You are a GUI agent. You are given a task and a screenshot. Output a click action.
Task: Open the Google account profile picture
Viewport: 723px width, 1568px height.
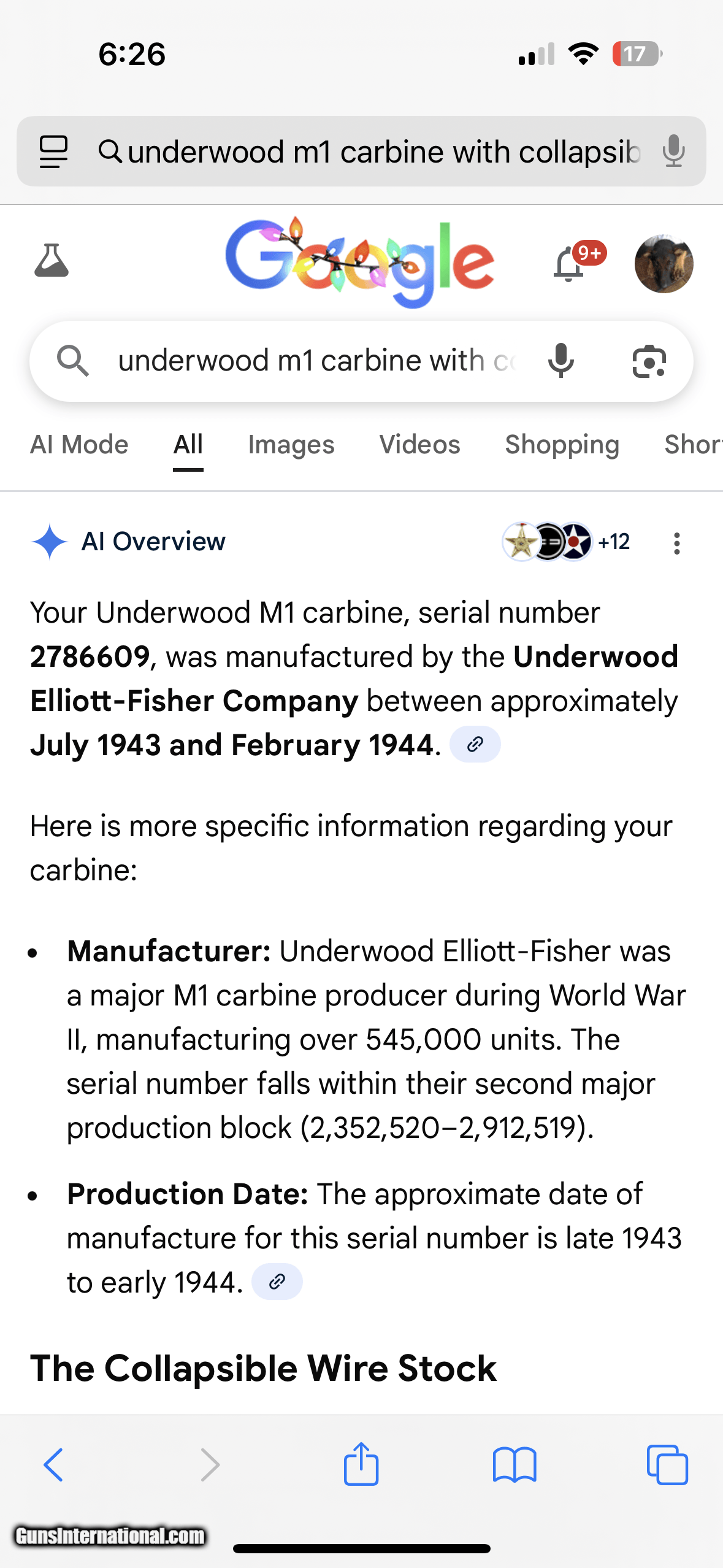click(664, 264)
